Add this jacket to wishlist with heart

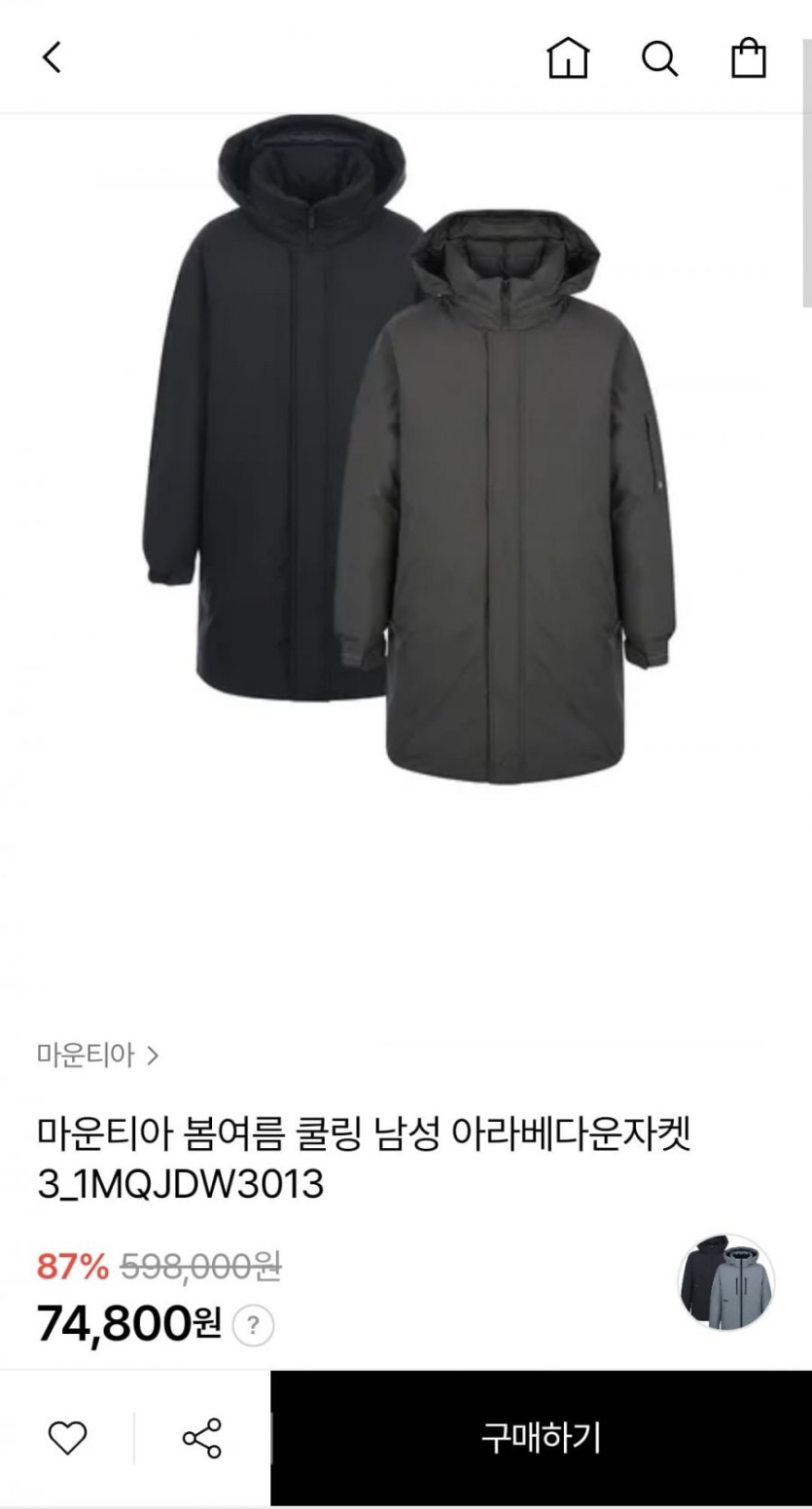67,1438
